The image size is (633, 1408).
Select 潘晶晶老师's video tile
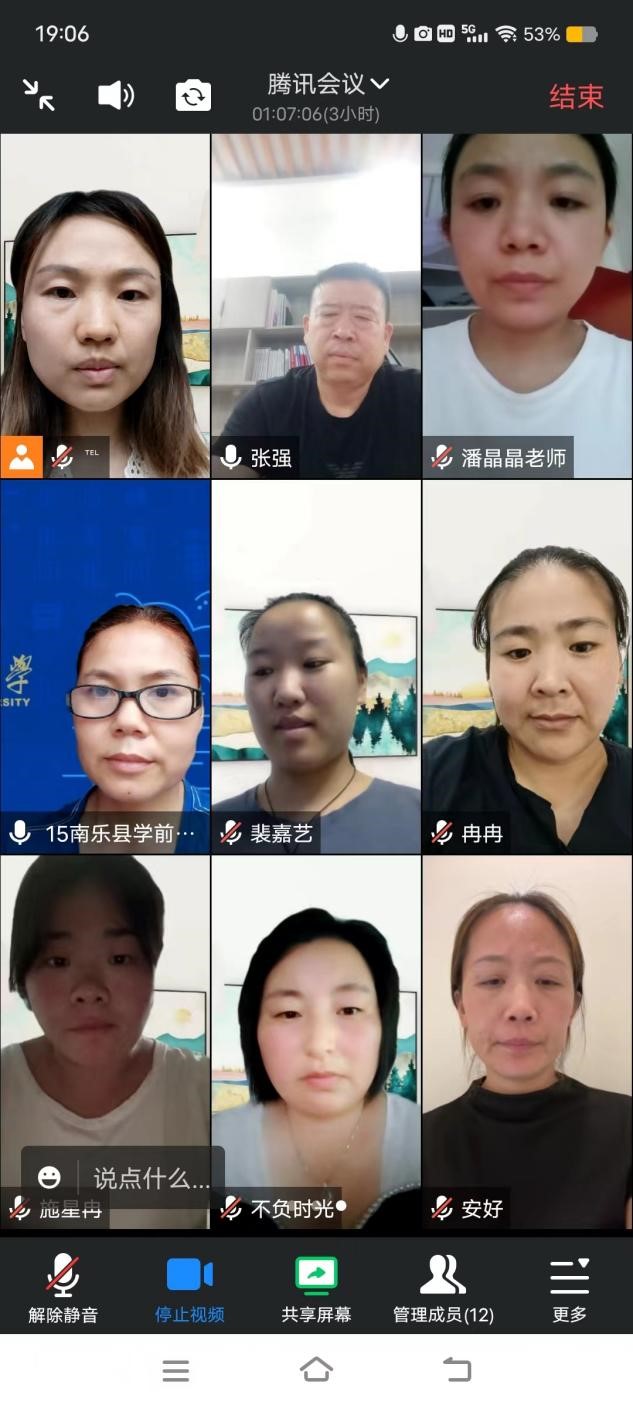(527, 306)
